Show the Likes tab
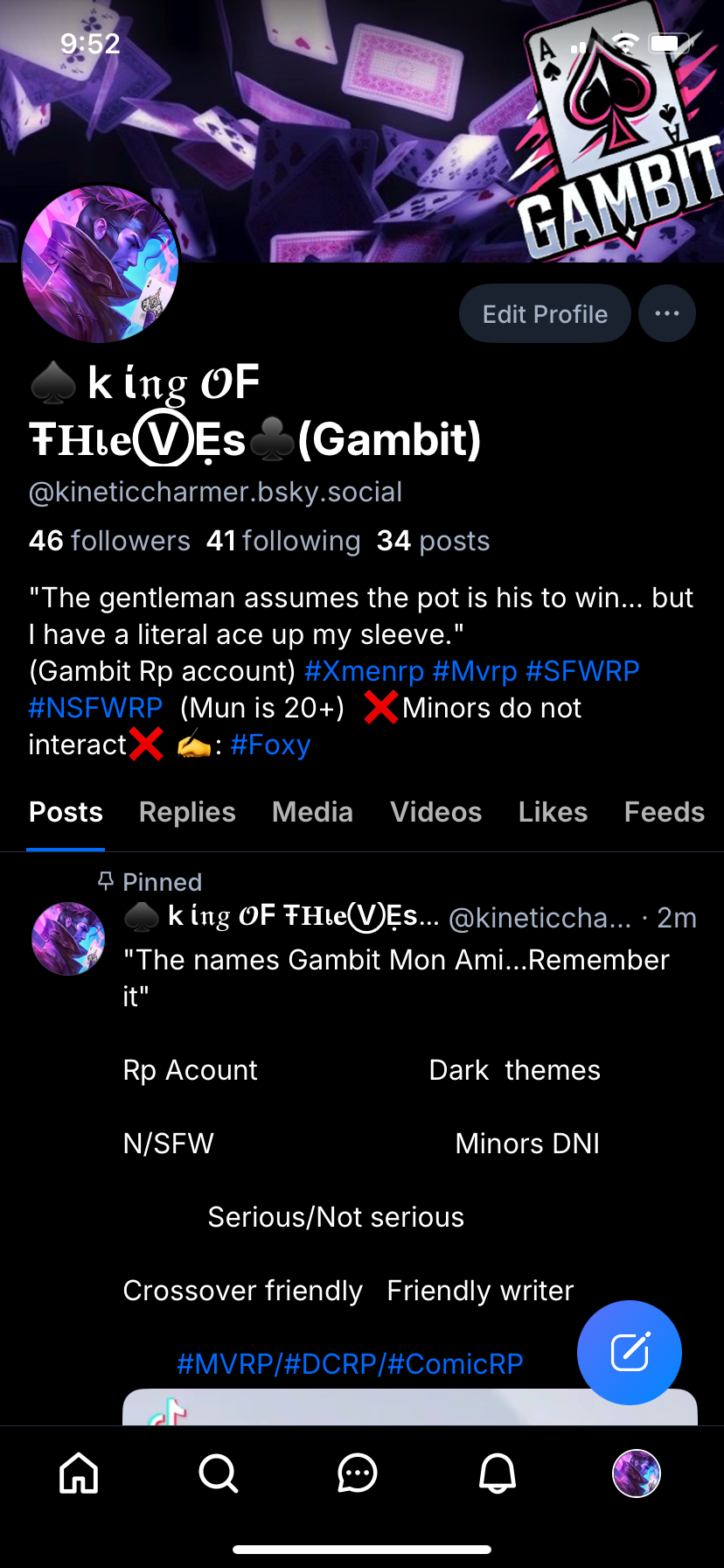The height and width of the screenshot is (1568, 724). (553, 812)
